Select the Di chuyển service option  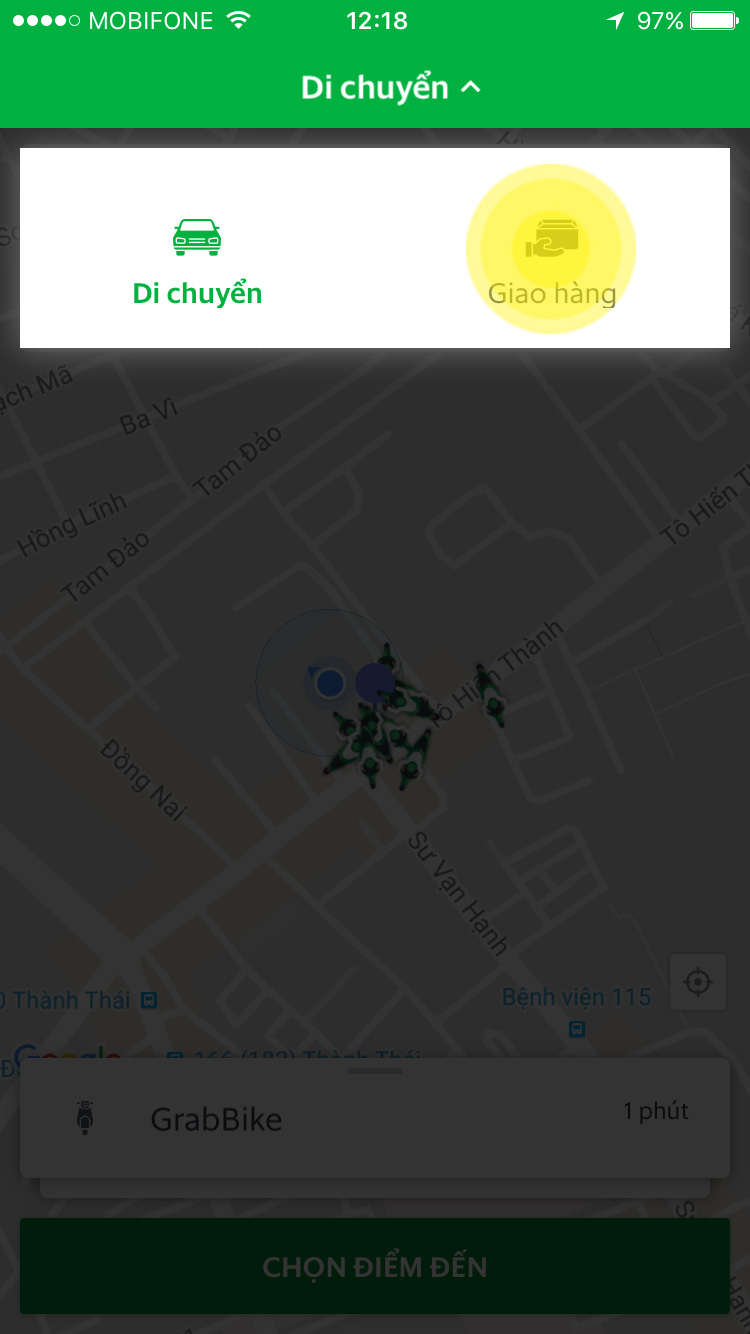coord(197,262)
